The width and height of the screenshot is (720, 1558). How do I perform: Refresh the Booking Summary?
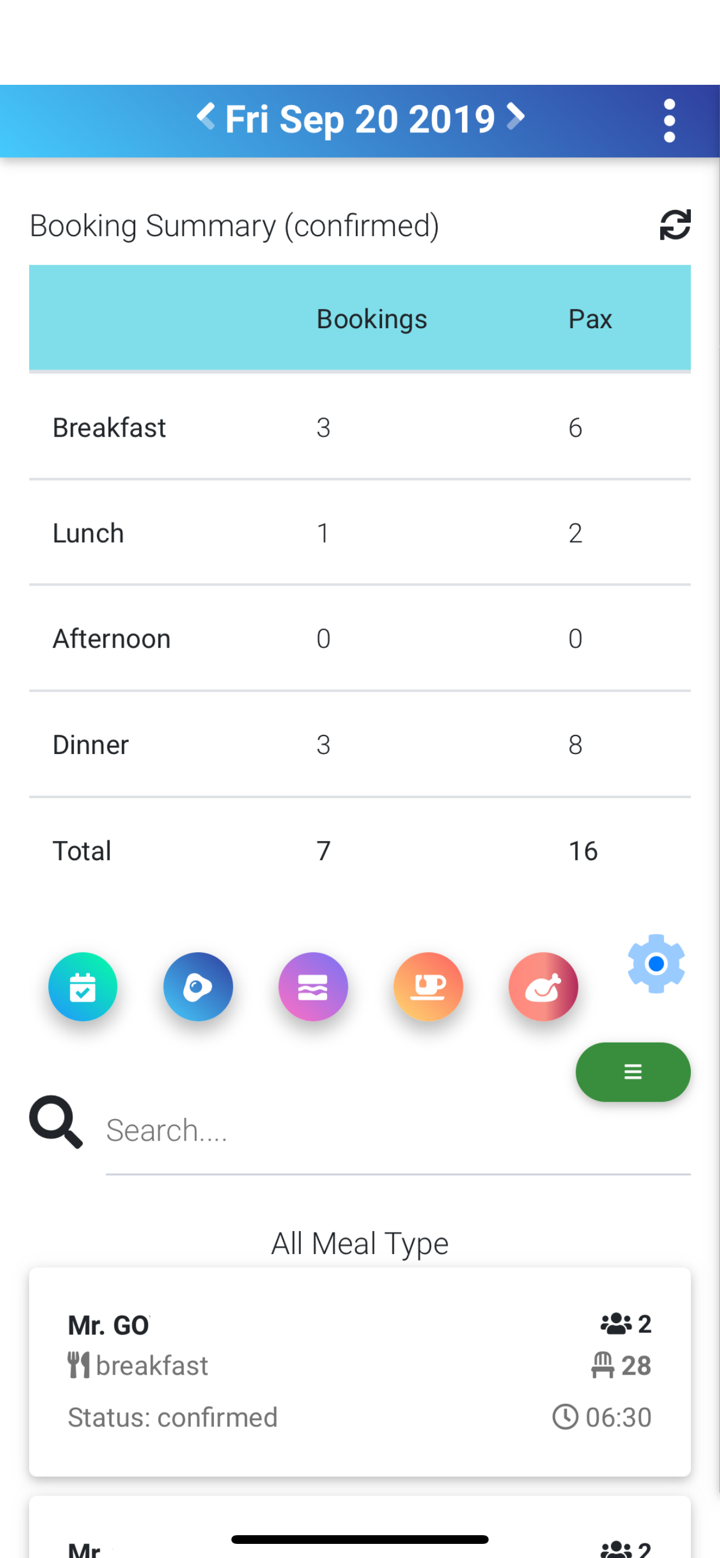pos(676,224)
